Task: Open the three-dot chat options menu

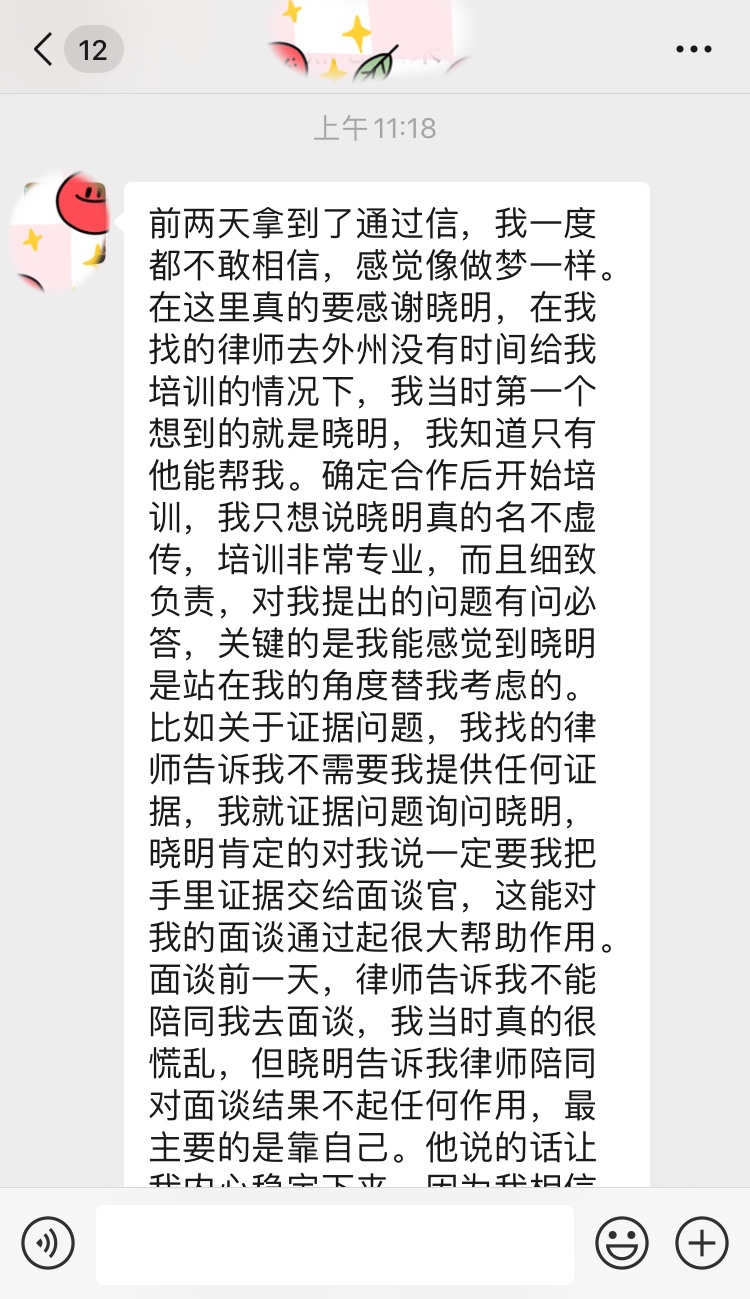Action: 693,49
